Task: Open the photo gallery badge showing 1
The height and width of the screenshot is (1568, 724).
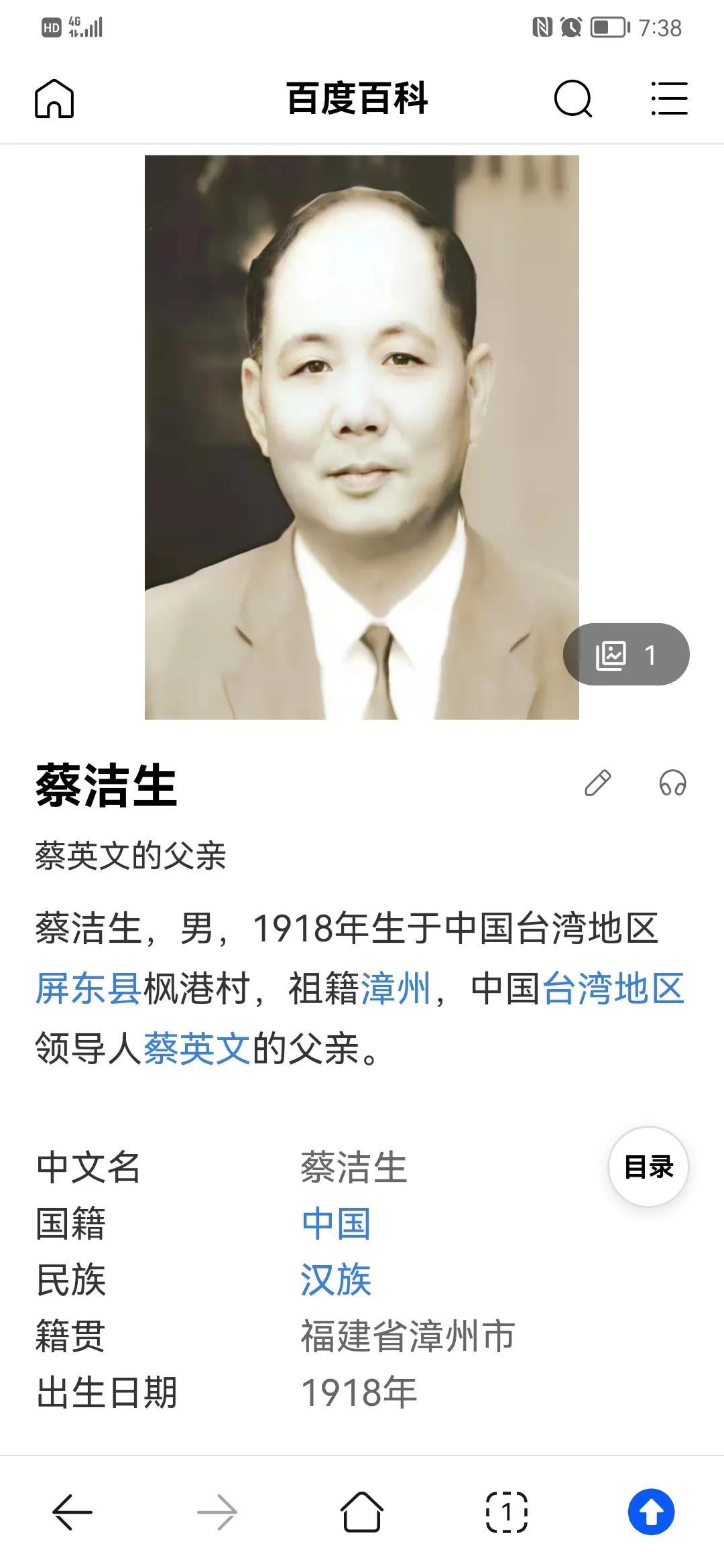Action: tap(626, 655)
